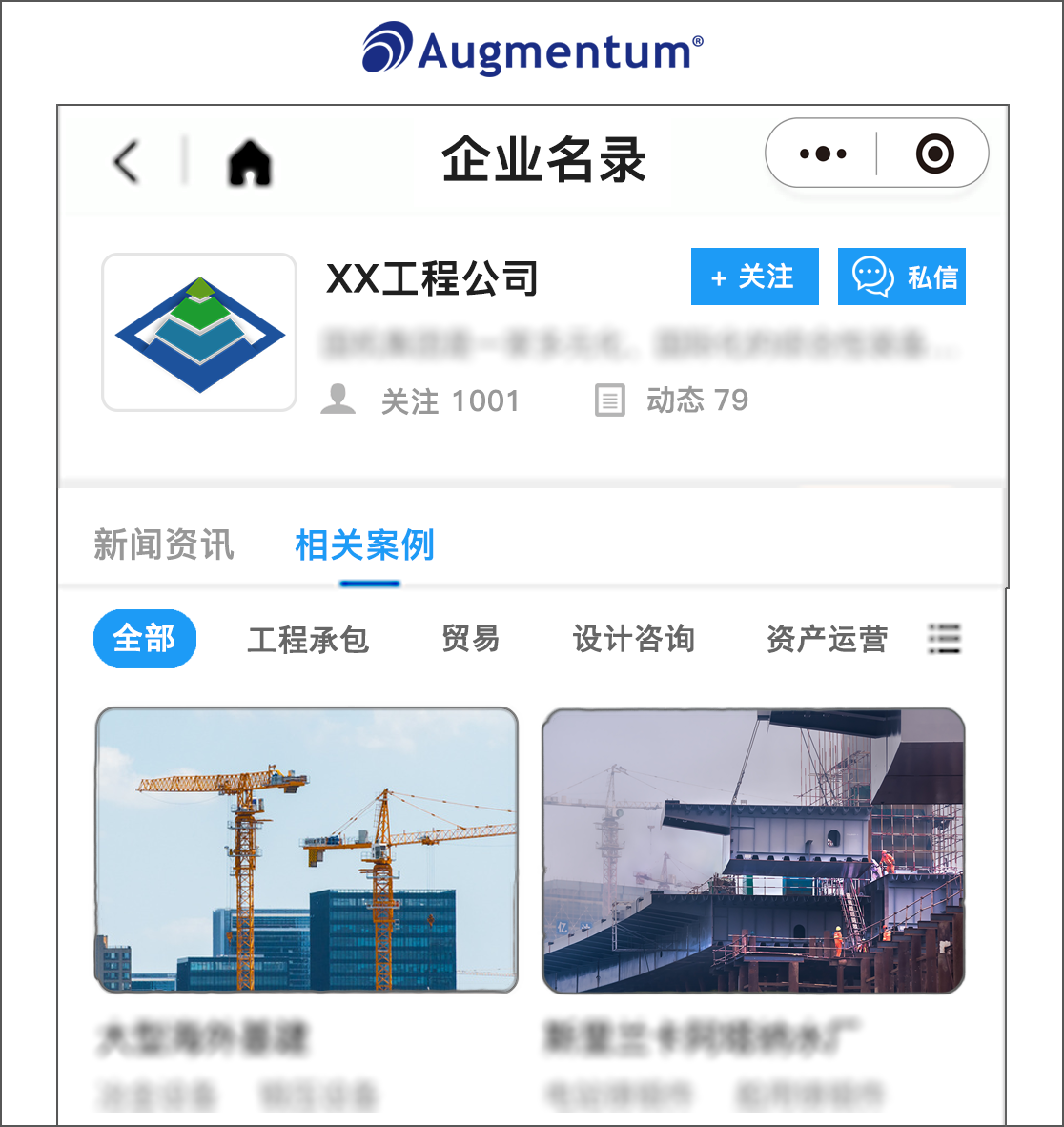Tap the XX工程公司 company logo
The image size is (1064, 1127).
coord(198,333)
